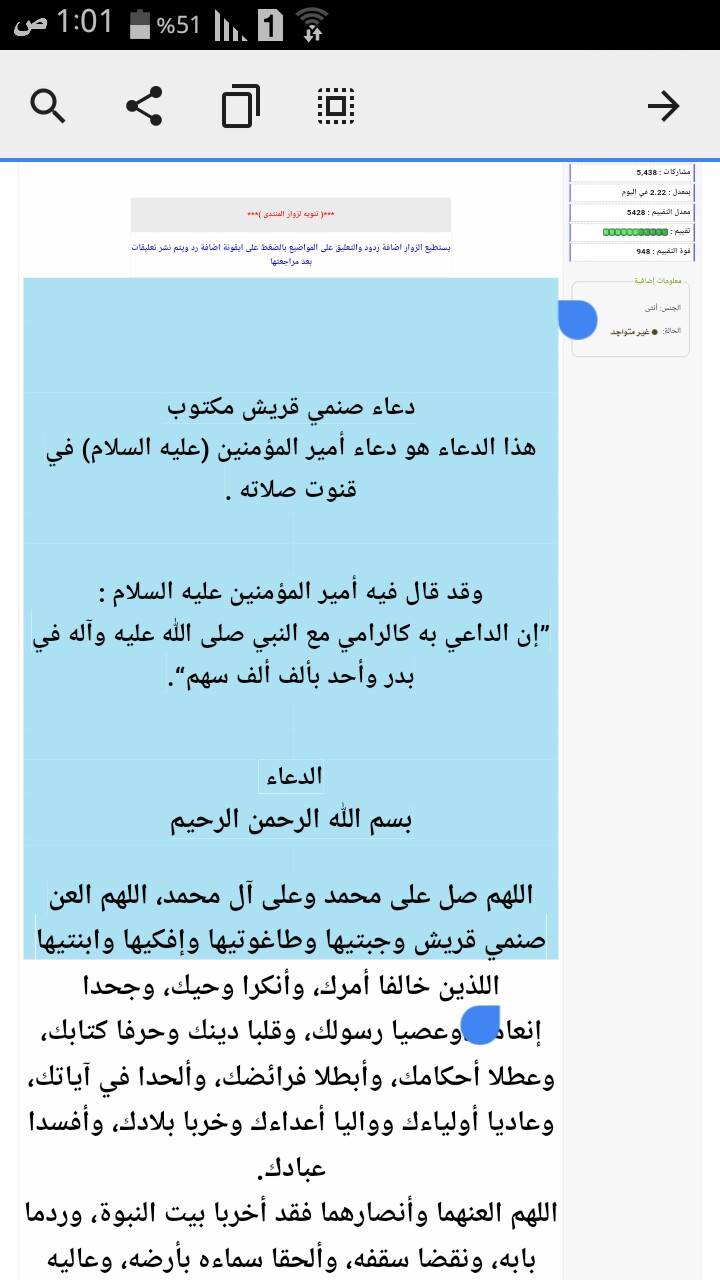
Task: Select all text on the page
Action: pos(336,105)
